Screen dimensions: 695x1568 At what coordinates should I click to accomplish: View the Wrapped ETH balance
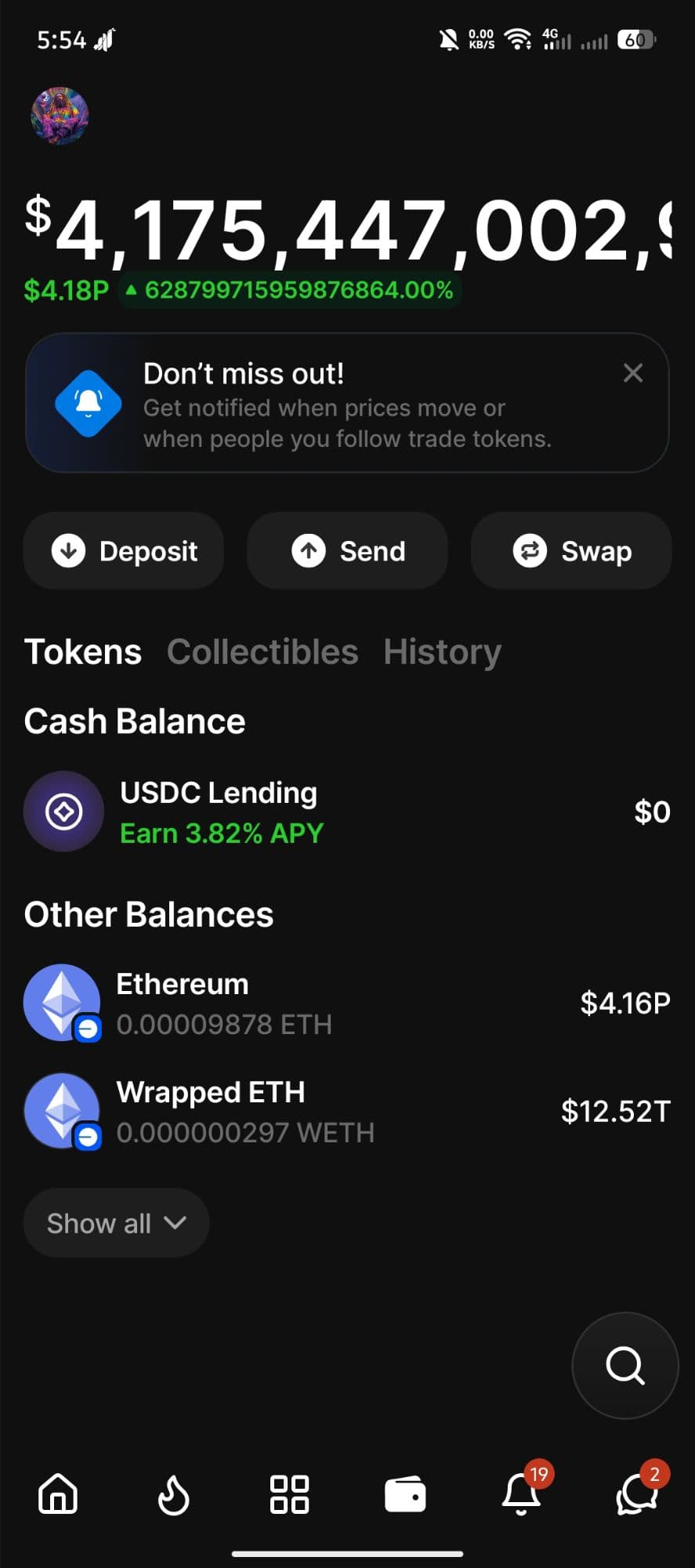[347, 1112]
